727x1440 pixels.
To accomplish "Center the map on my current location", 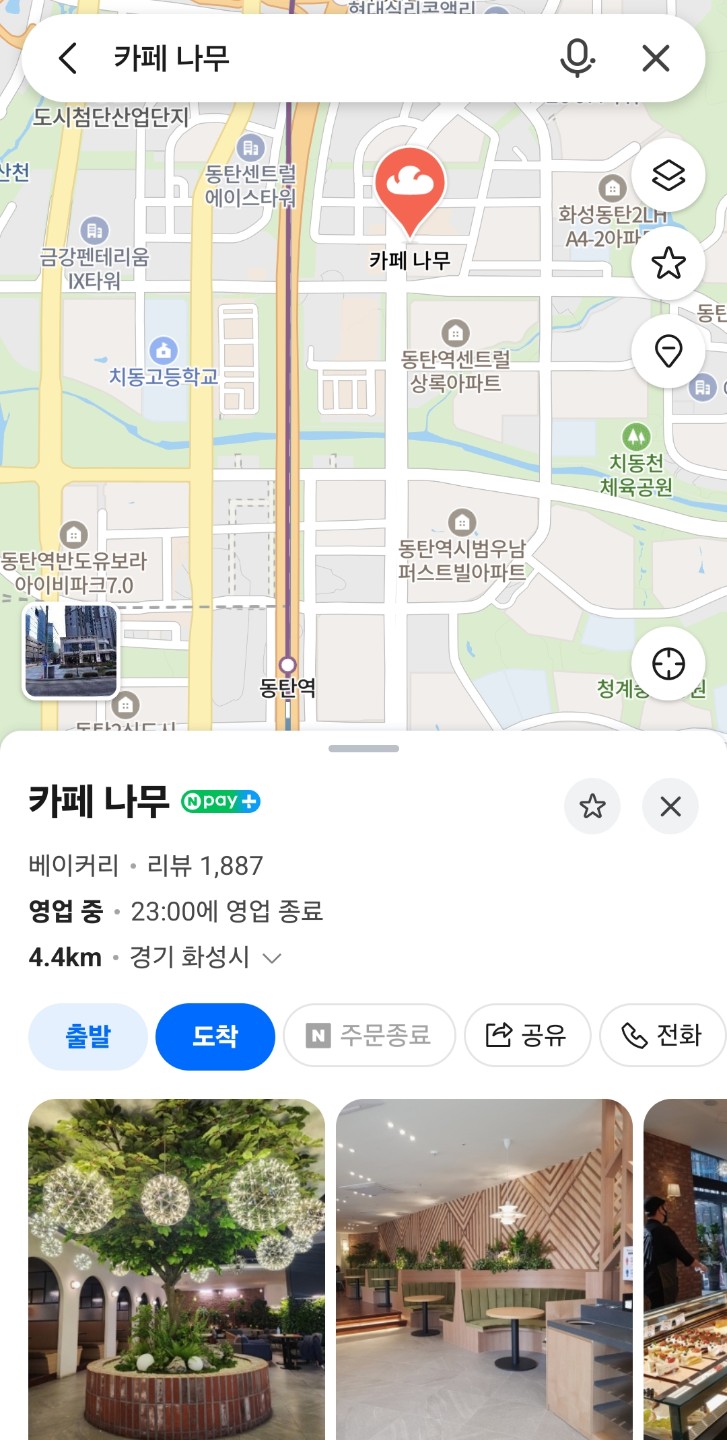I will 668,663.
